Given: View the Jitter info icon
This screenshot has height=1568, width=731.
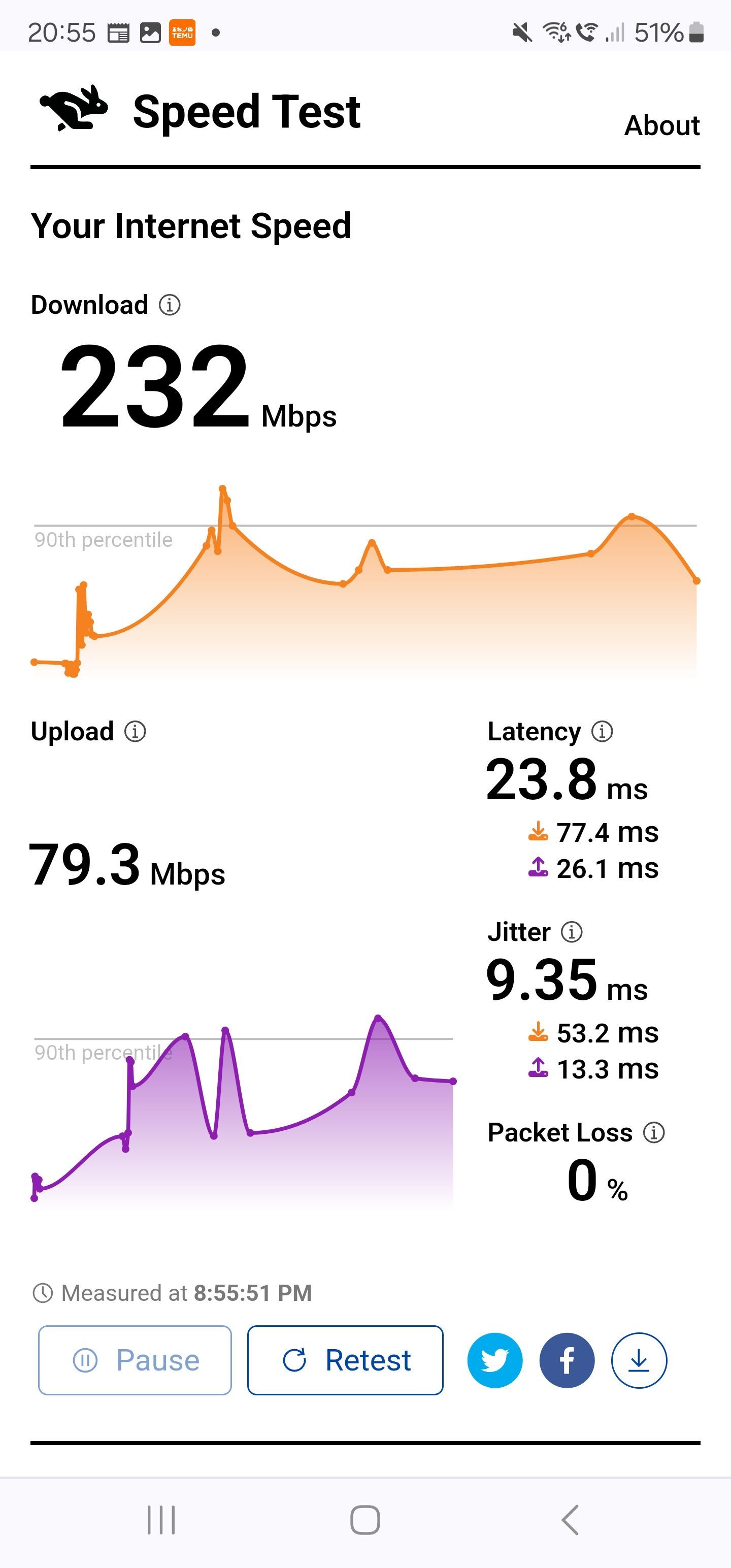Looking at the screenshot, I should coord(571,931).
